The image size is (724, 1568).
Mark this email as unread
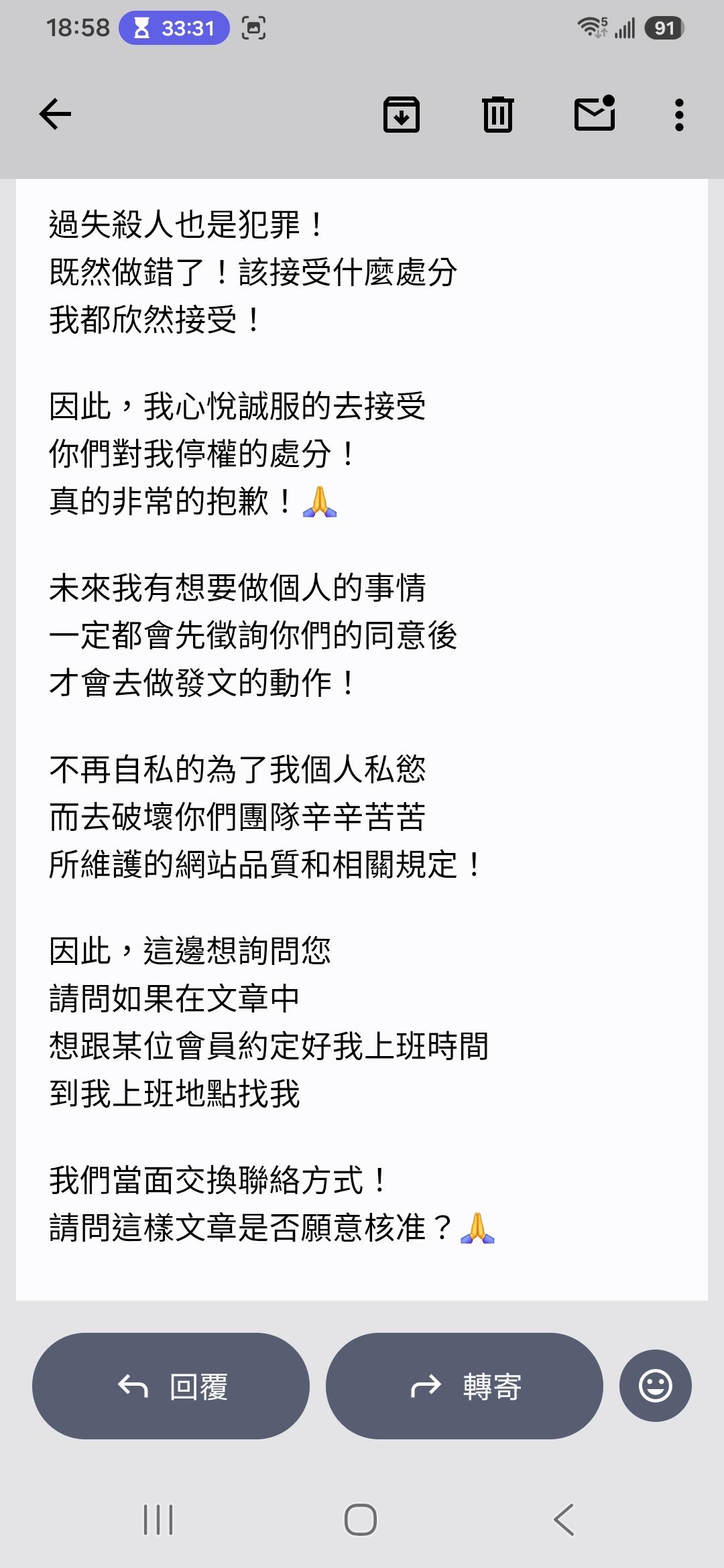coord(595,113)
